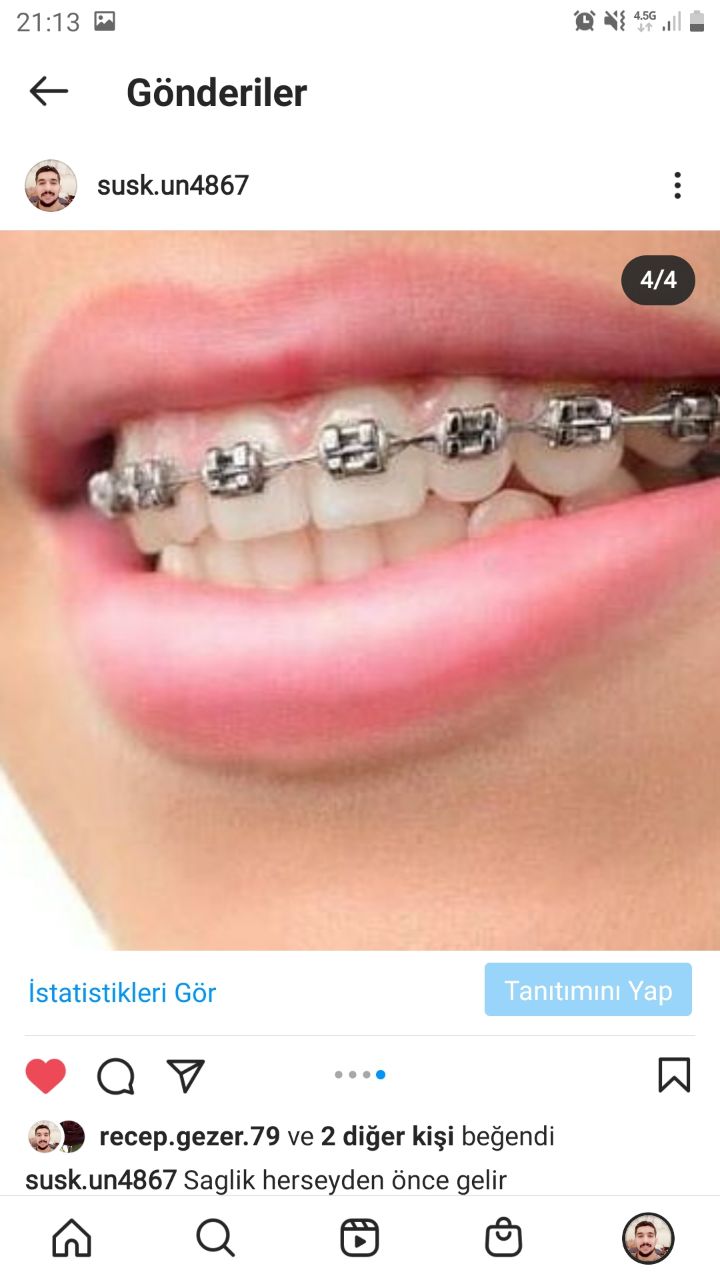
Task: Unlike the post with the red heart
Action: click(46, 1076)
